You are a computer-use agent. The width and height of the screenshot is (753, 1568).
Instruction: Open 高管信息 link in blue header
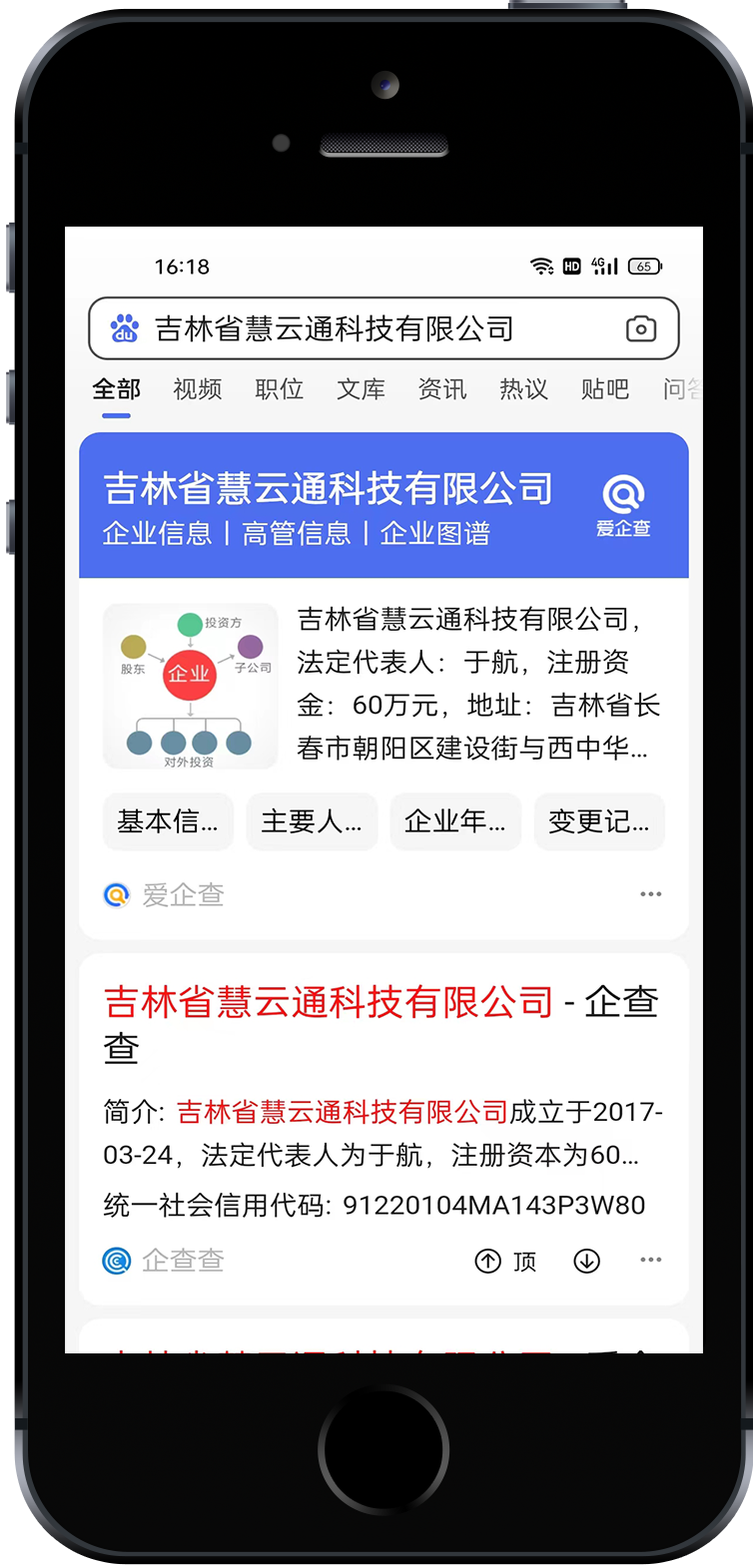[x=297, y=534]
